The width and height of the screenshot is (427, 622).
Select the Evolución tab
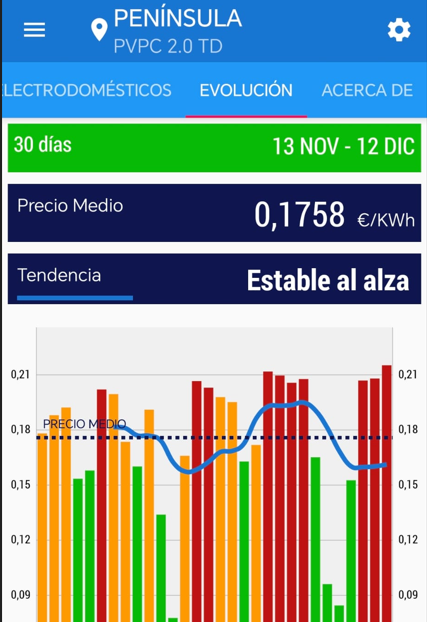[246, 90]
